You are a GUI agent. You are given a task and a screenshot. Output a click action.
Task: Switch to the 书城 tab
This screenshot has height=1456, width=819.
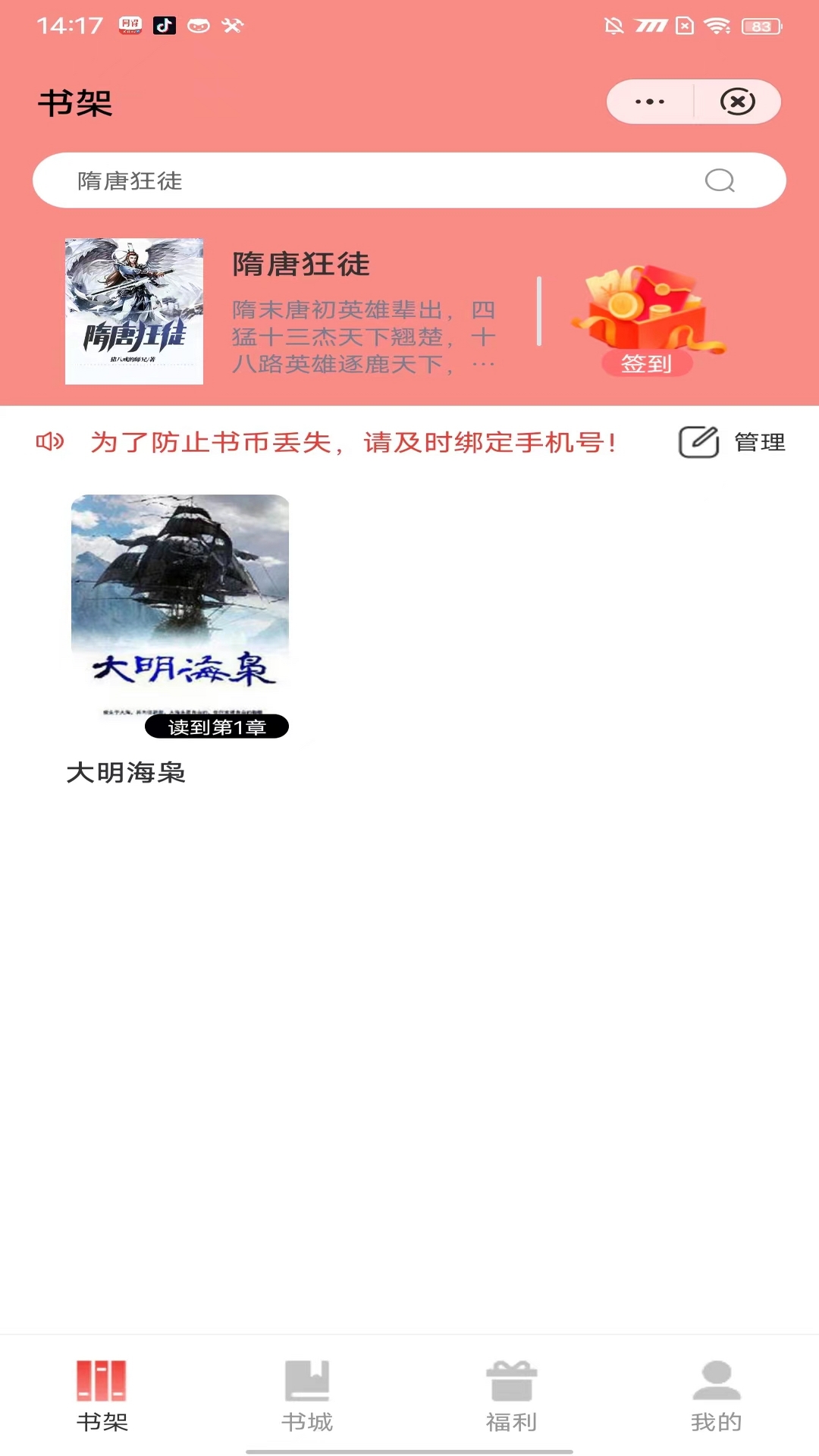(307, 1395)
